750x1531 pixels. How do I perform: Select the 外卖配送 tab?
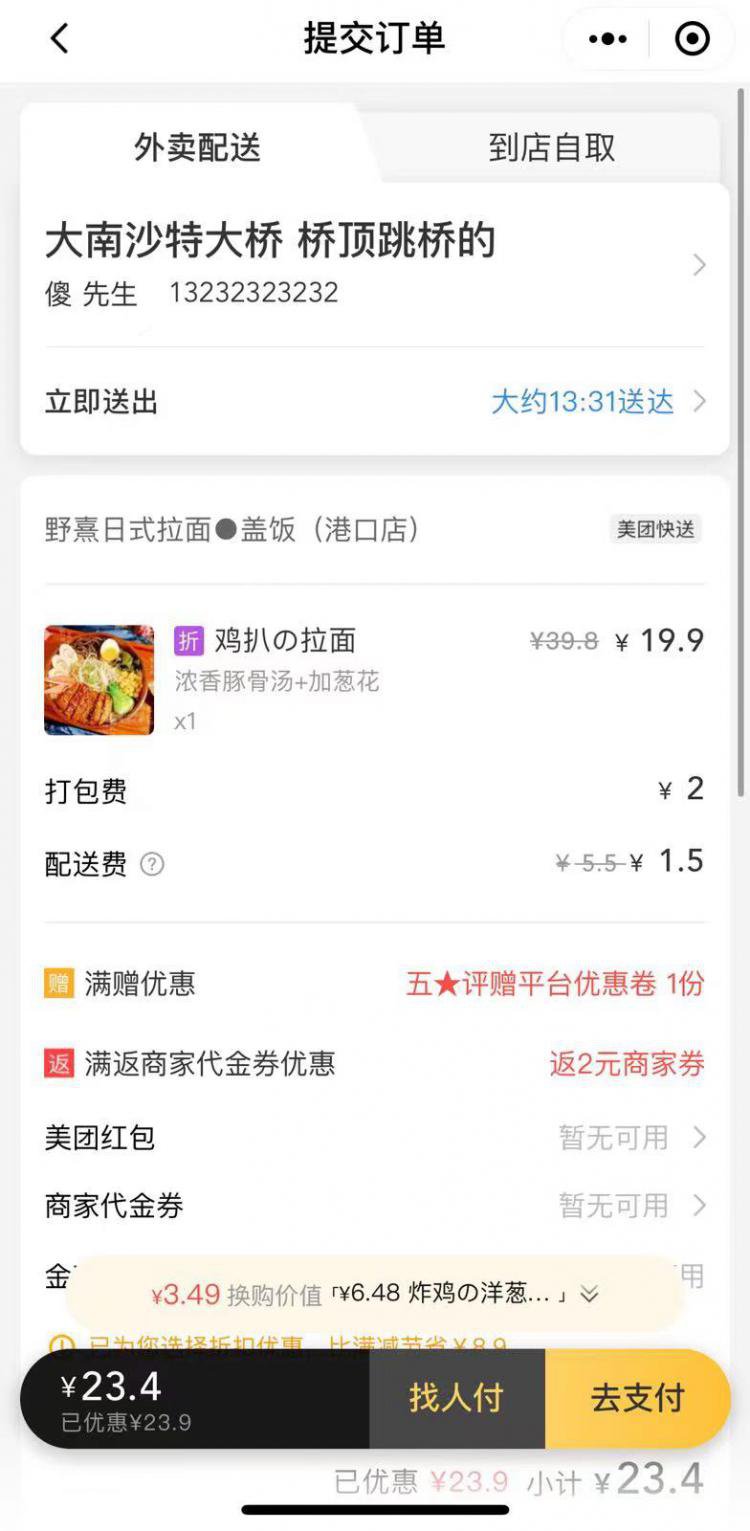(x=199, y=148)
